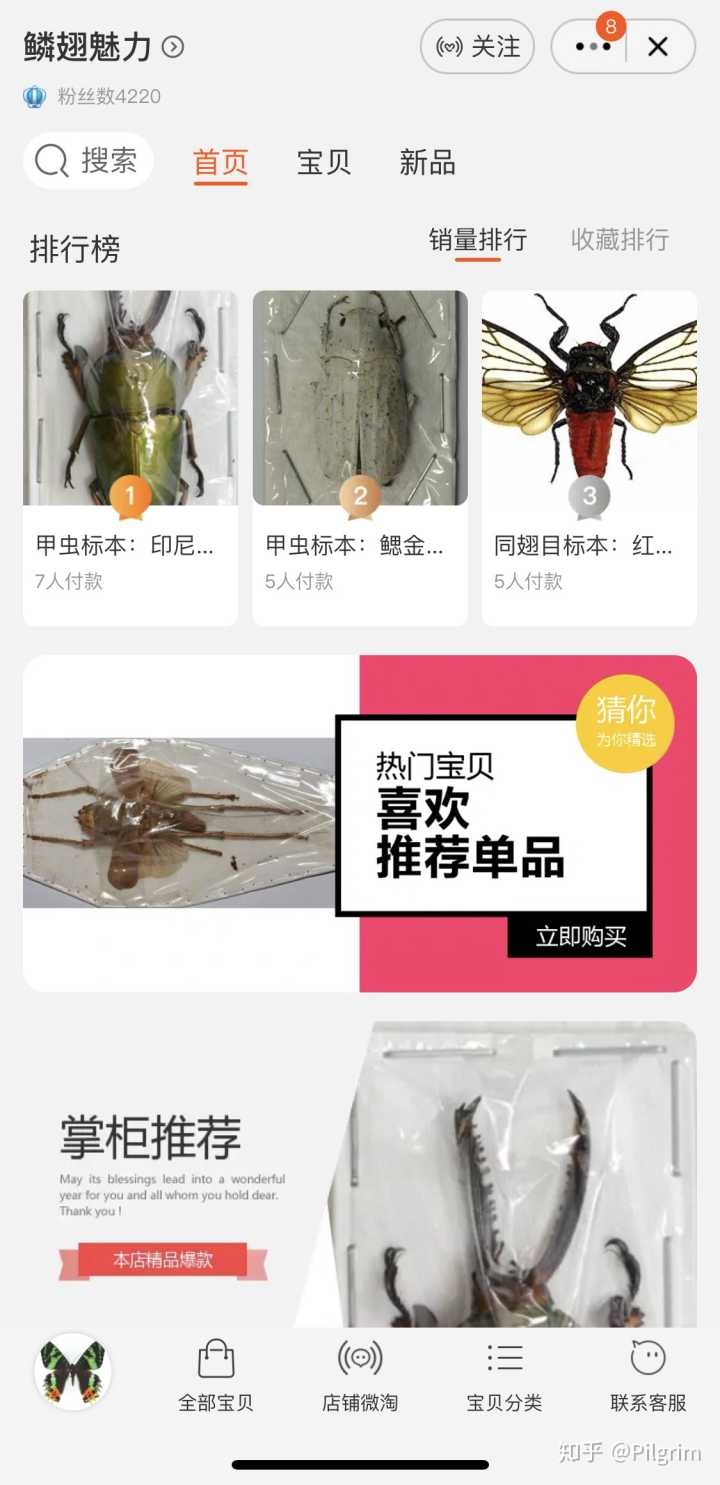
Task: Follow the shop with 关注 button
Action: click(477, 47)
